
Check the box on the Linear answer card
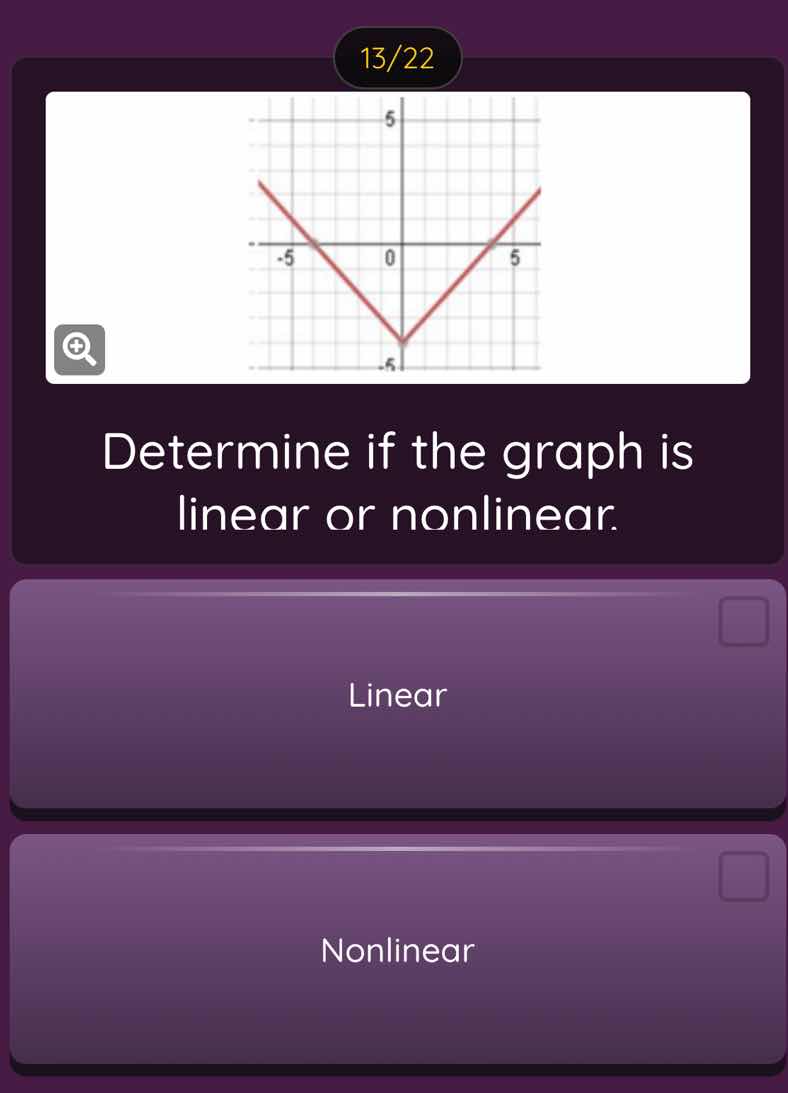[743, 621]
